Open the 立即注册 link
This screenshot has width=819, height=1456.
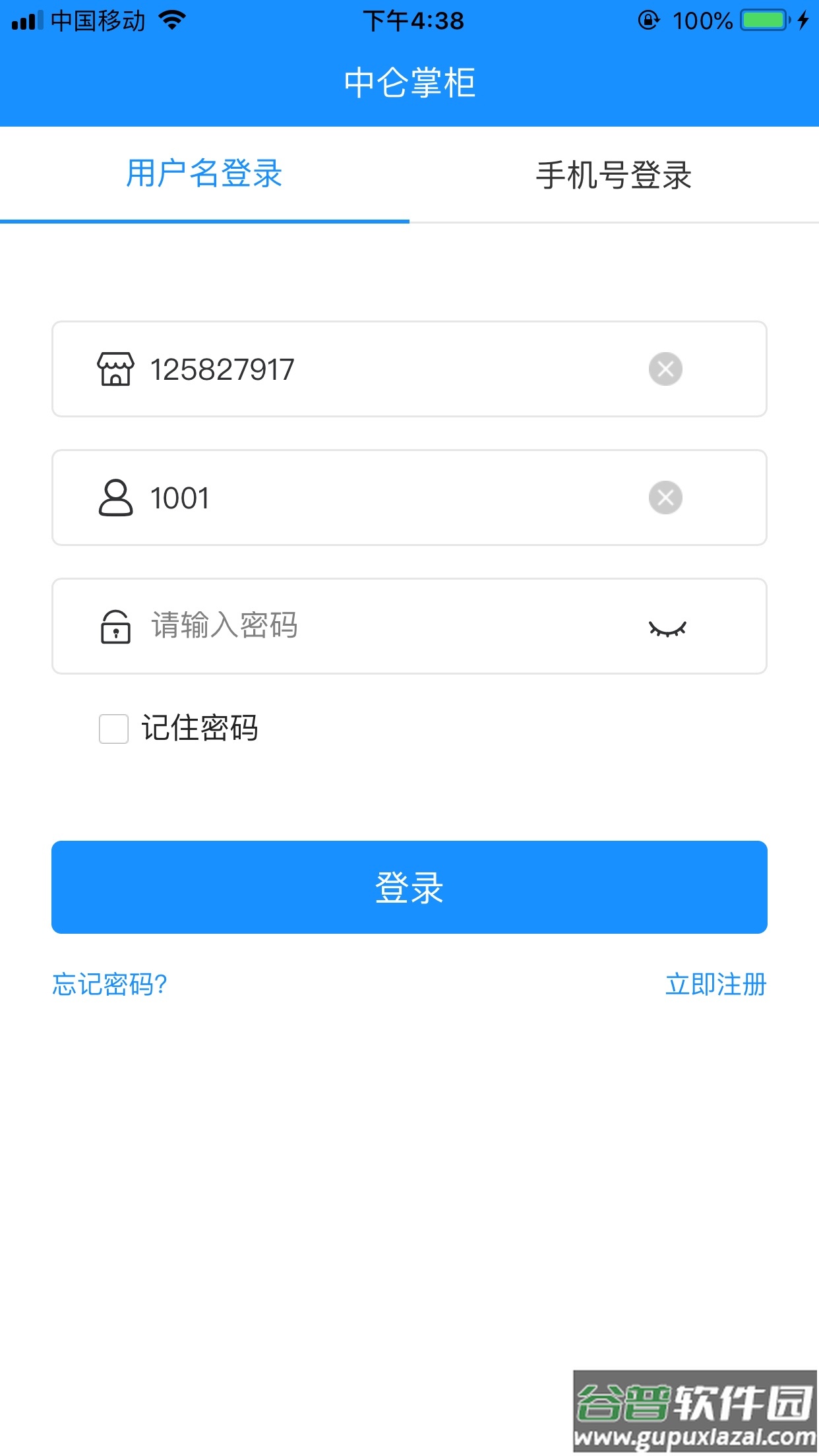pyautogui.click(x=715, y=985)
